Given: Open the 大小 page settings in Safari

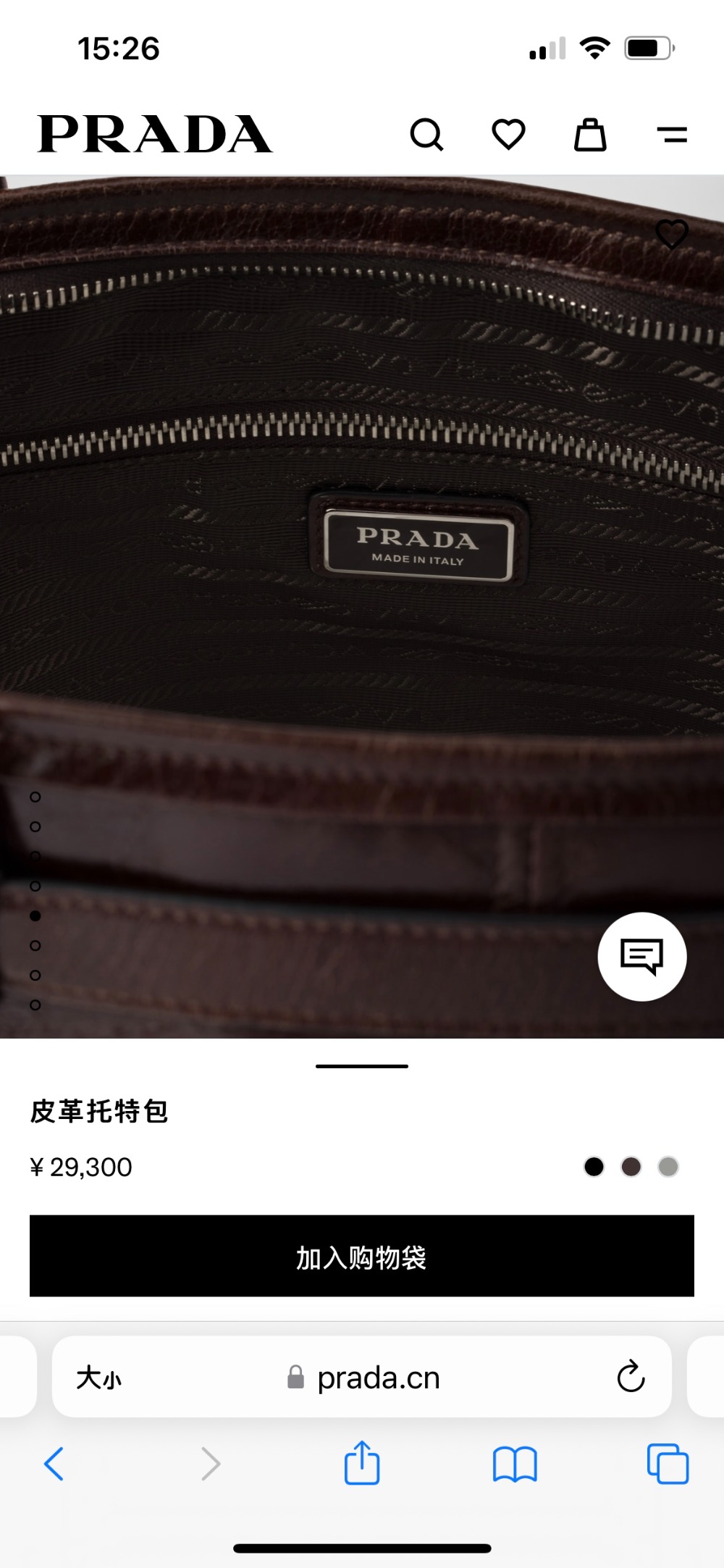Looking at the screenshot, I should tap(99, 1378).
